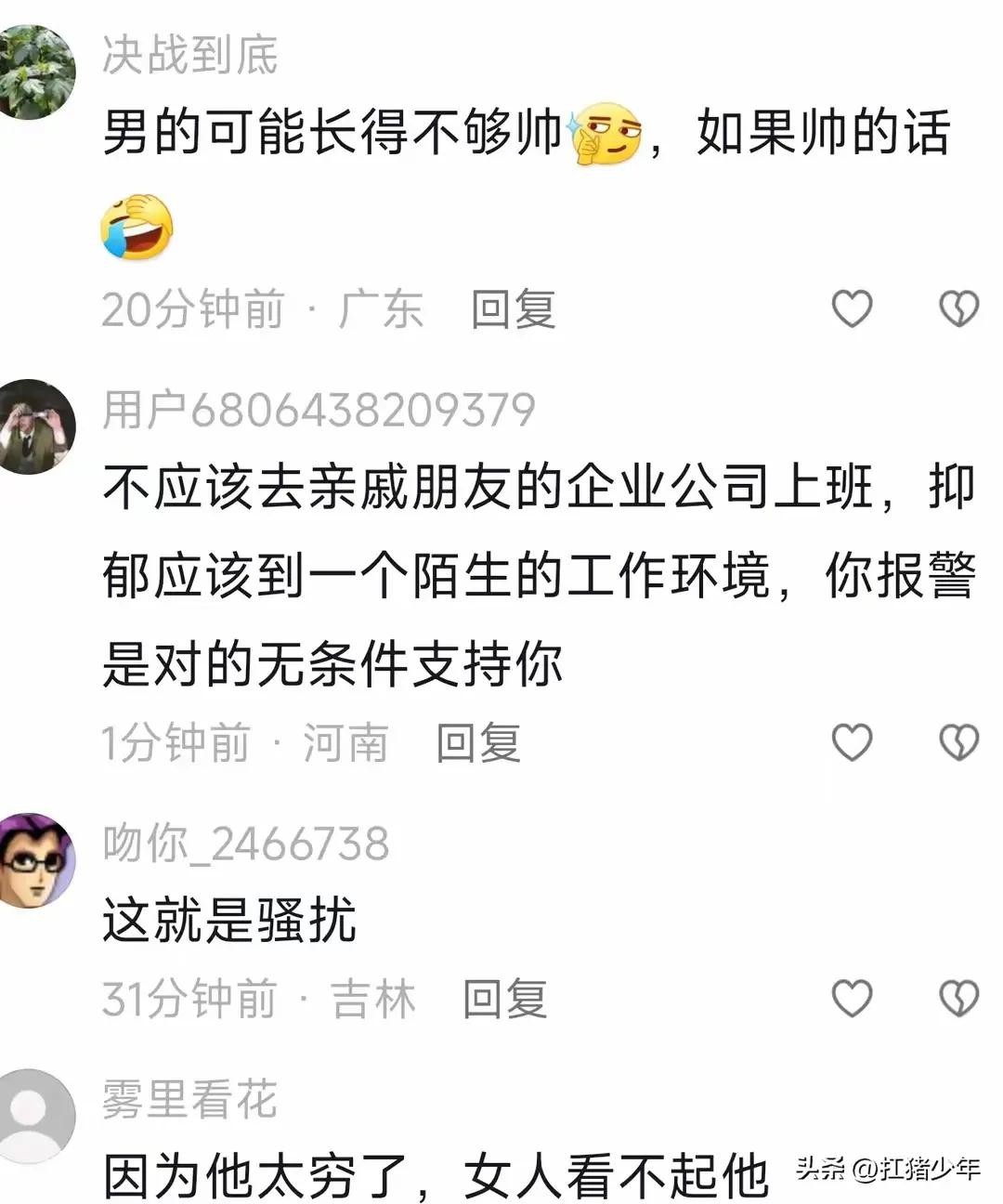Like 吻你_2466738's comment 这就是骚扰
Screen dimensions: 1003x1204
(x=851, y=999)
